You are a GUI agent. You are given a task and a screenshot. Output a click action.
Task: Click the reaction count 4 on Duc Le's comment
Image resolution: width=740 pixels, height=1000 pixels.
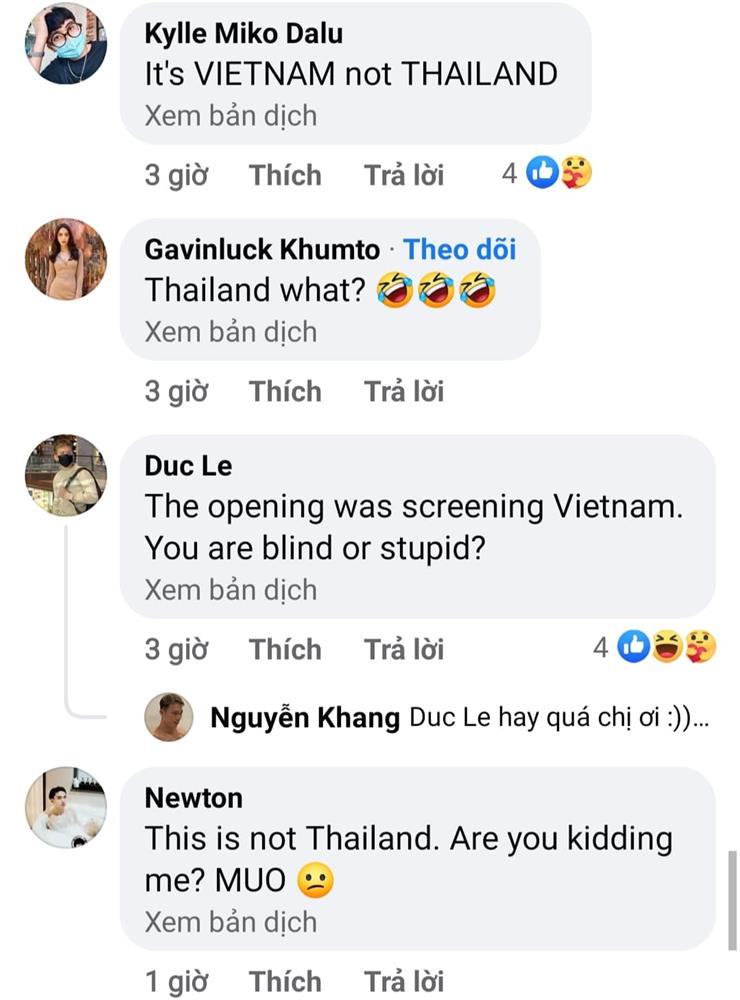point(601,646)
